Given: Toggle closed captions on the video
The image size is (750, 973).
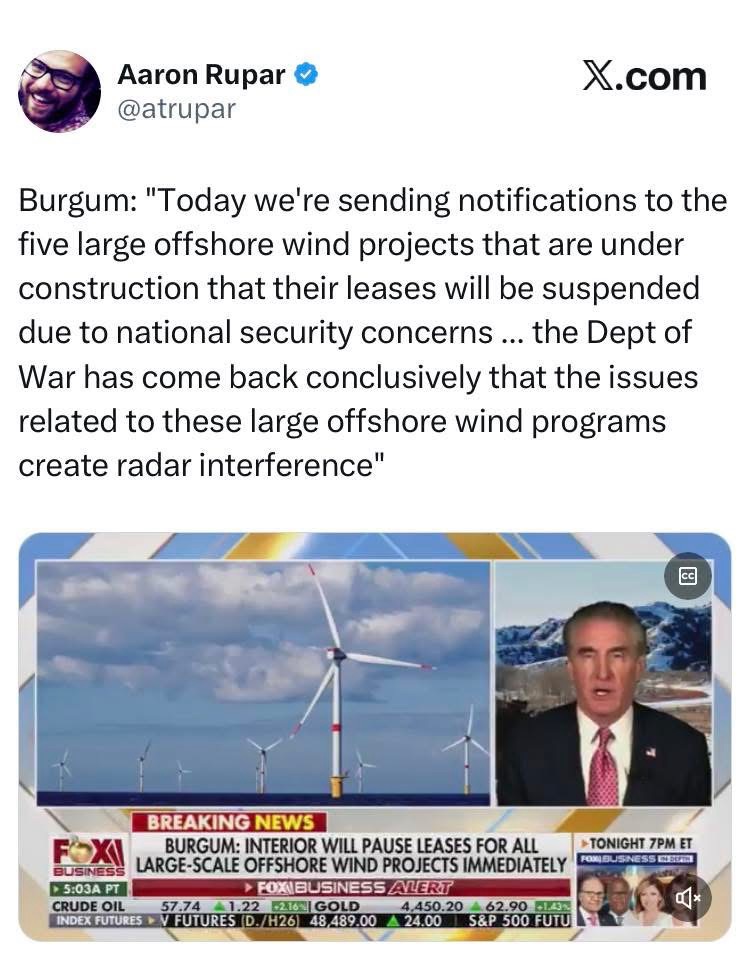Looking at the screenshot, I should [x=688, y=576].
